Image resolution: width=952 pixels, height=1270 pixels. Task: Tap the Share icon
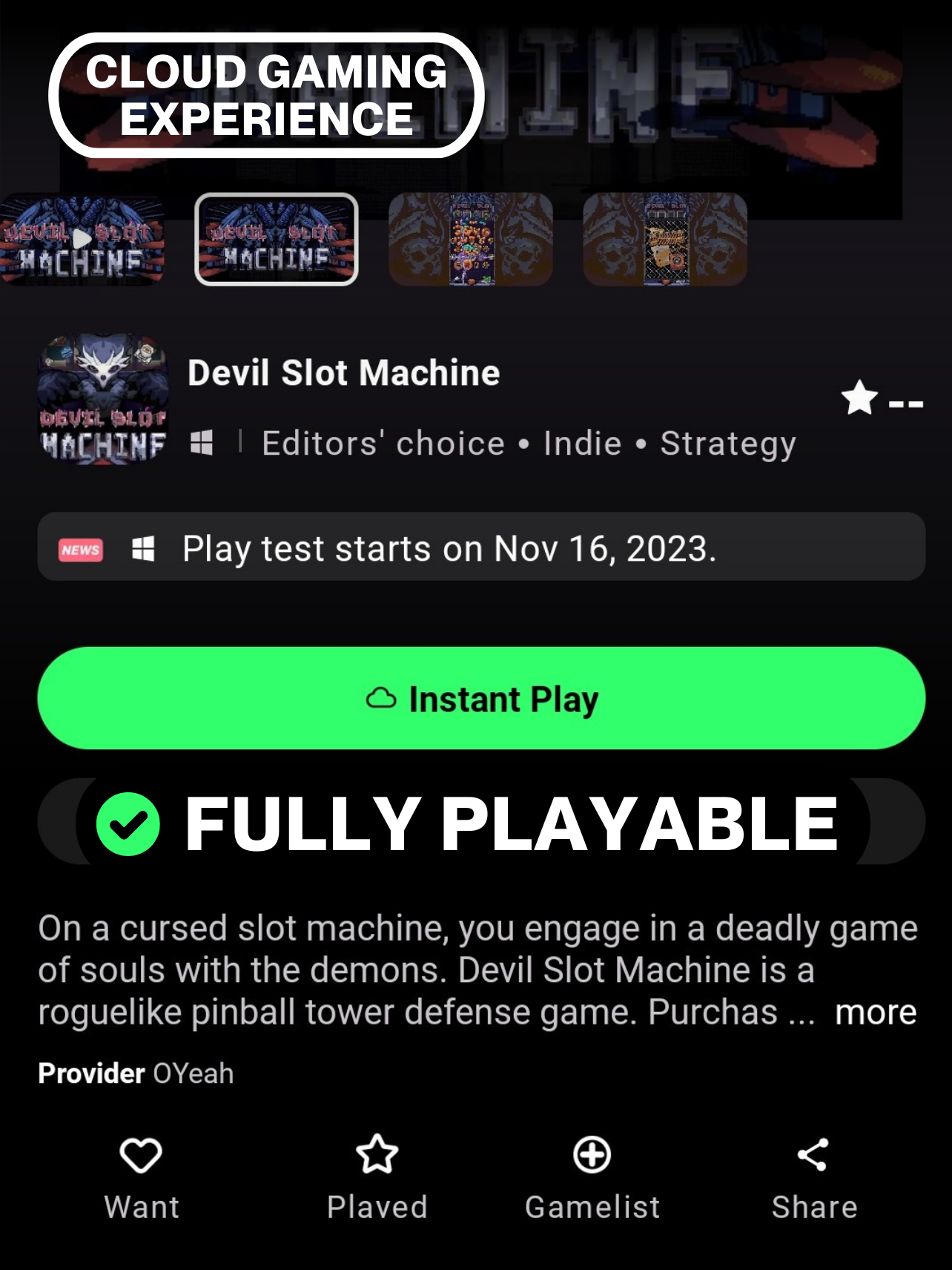[x=814, y=1154]
